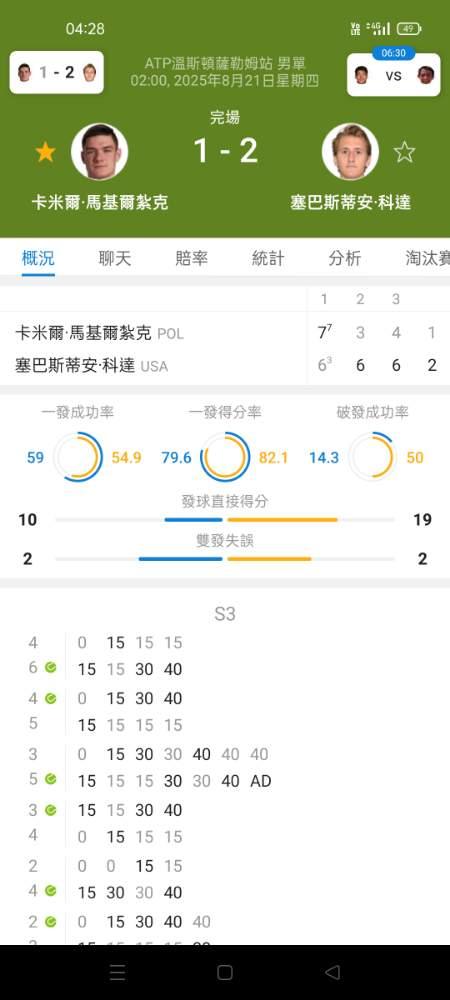Switch to the 統計 tab
The height and width of the screenshot is (1000, 450).
coord(268,258)
